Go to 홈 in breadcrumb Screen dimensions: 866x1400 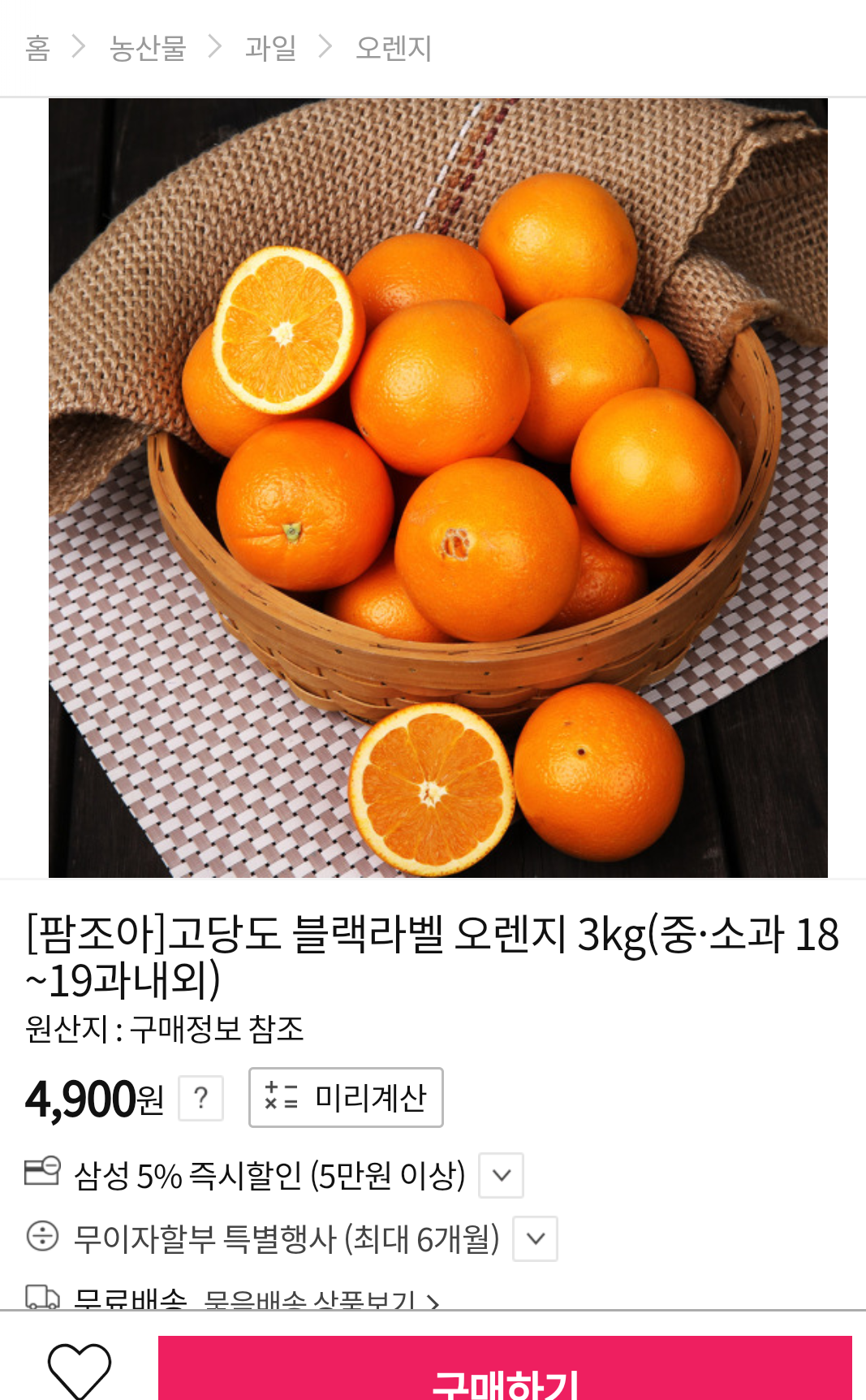pyautogui.click(x=37, y=48)
